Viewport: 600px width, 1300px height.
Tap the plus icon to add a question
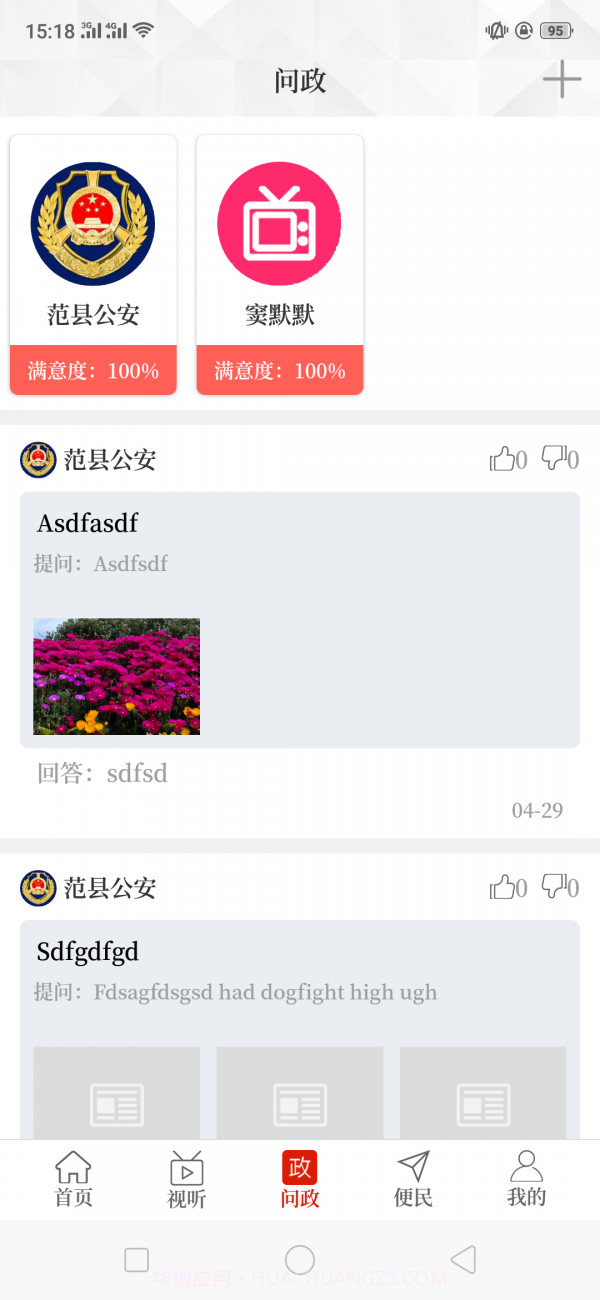[562, 80]
